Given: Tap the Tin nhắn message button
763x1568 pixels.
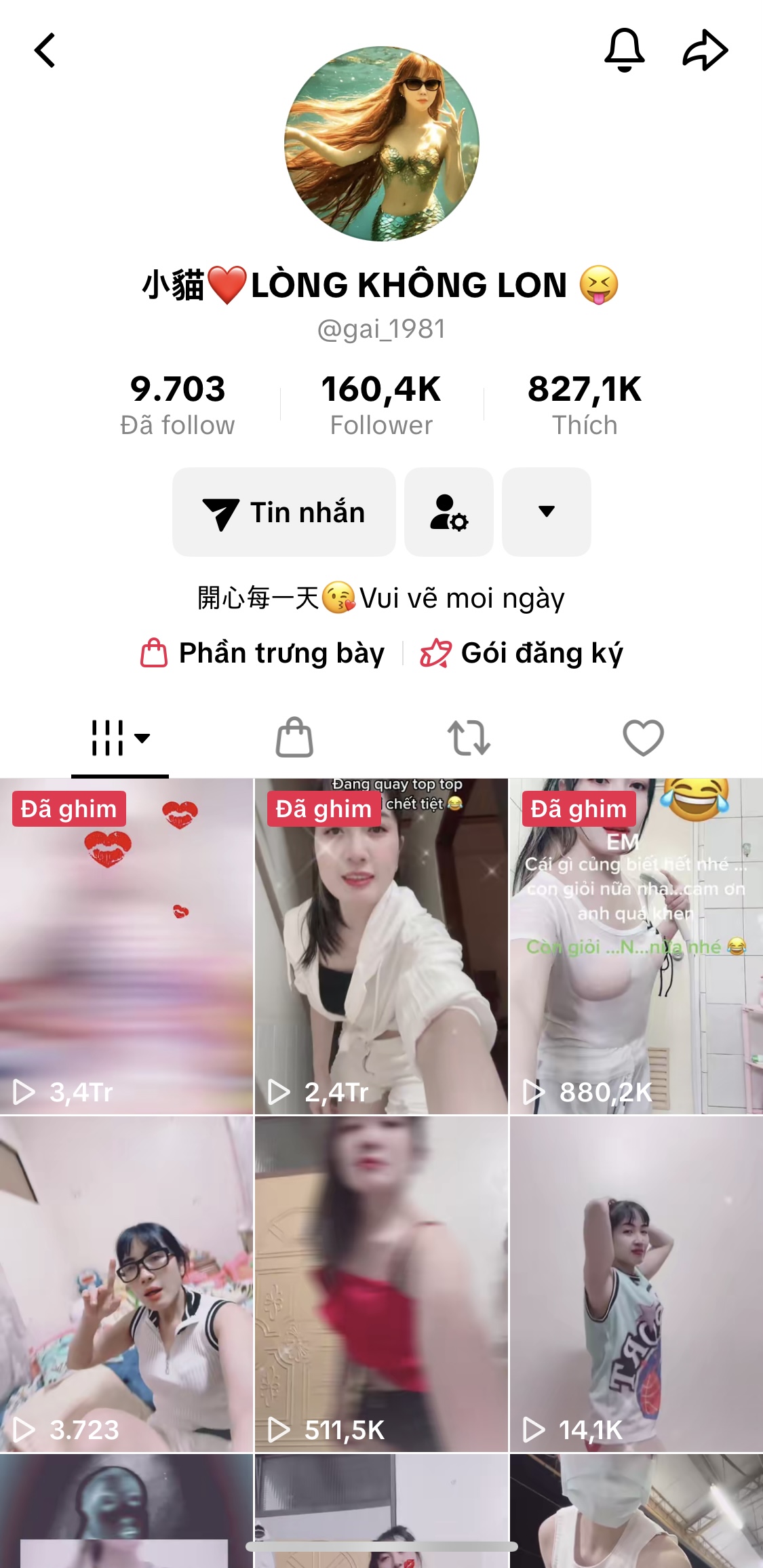Looking at the screenshot, I should pos(284,512).
